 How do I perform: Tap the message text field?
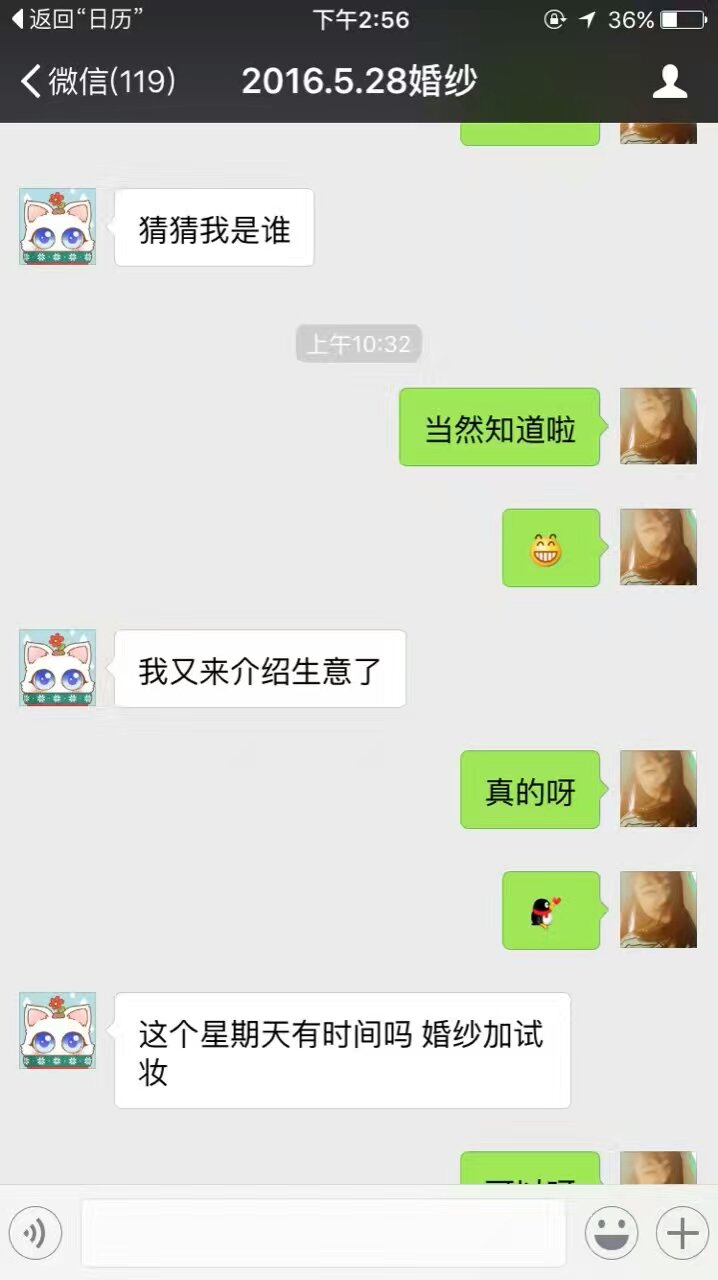tap(324, 1233)
